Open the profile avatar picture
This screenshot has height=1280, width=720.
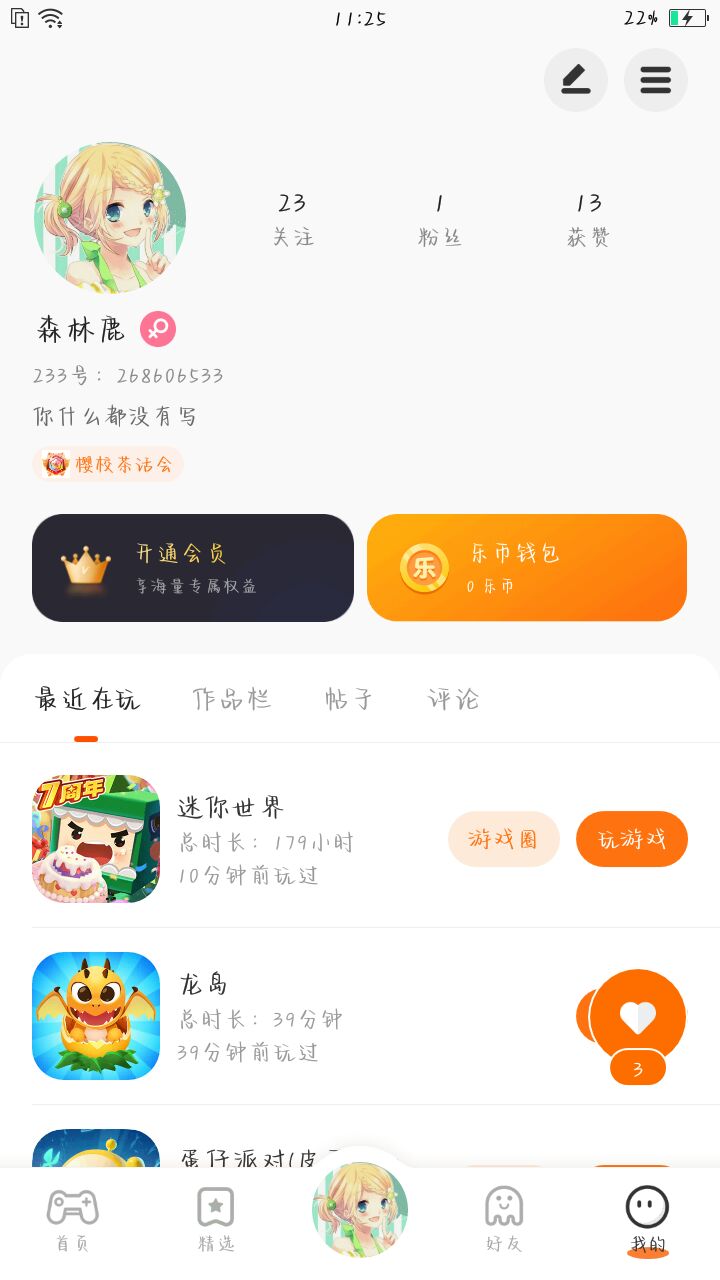tap(110, 217)
